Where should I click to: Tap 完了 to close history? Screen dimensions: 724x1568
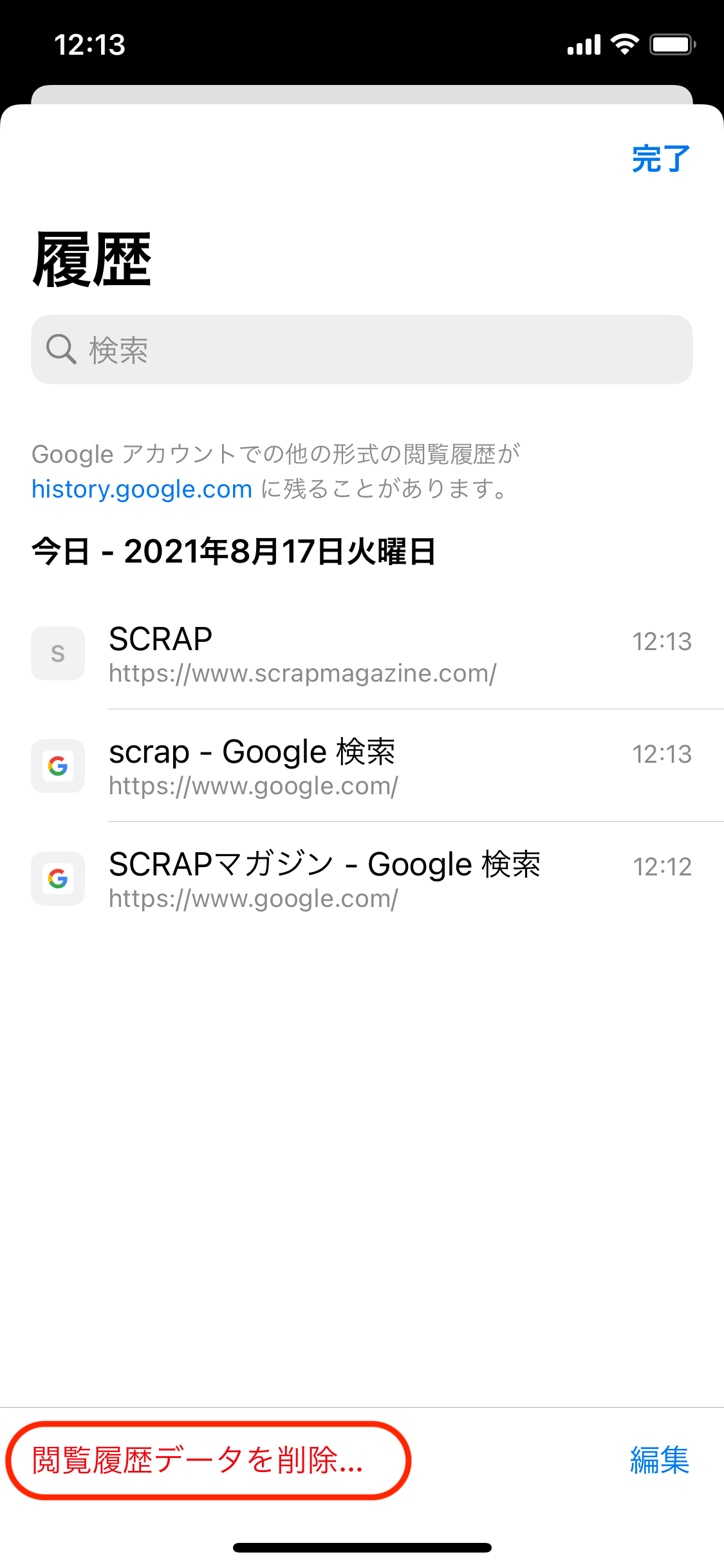click(661, 159)
